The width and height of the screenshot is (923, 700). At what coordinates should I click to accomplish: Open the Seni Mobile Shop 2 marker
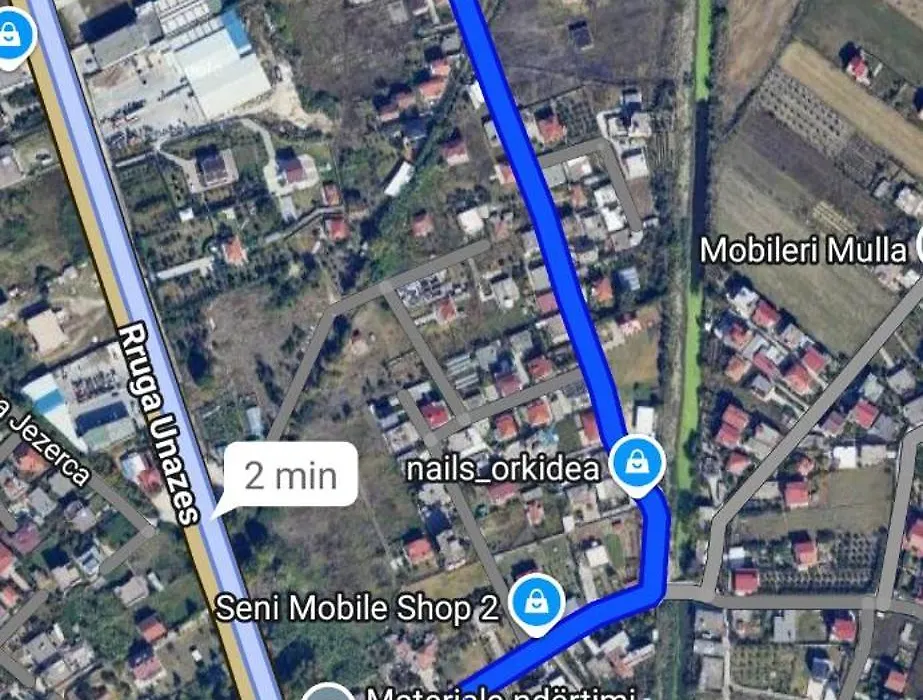pos(537,603)
